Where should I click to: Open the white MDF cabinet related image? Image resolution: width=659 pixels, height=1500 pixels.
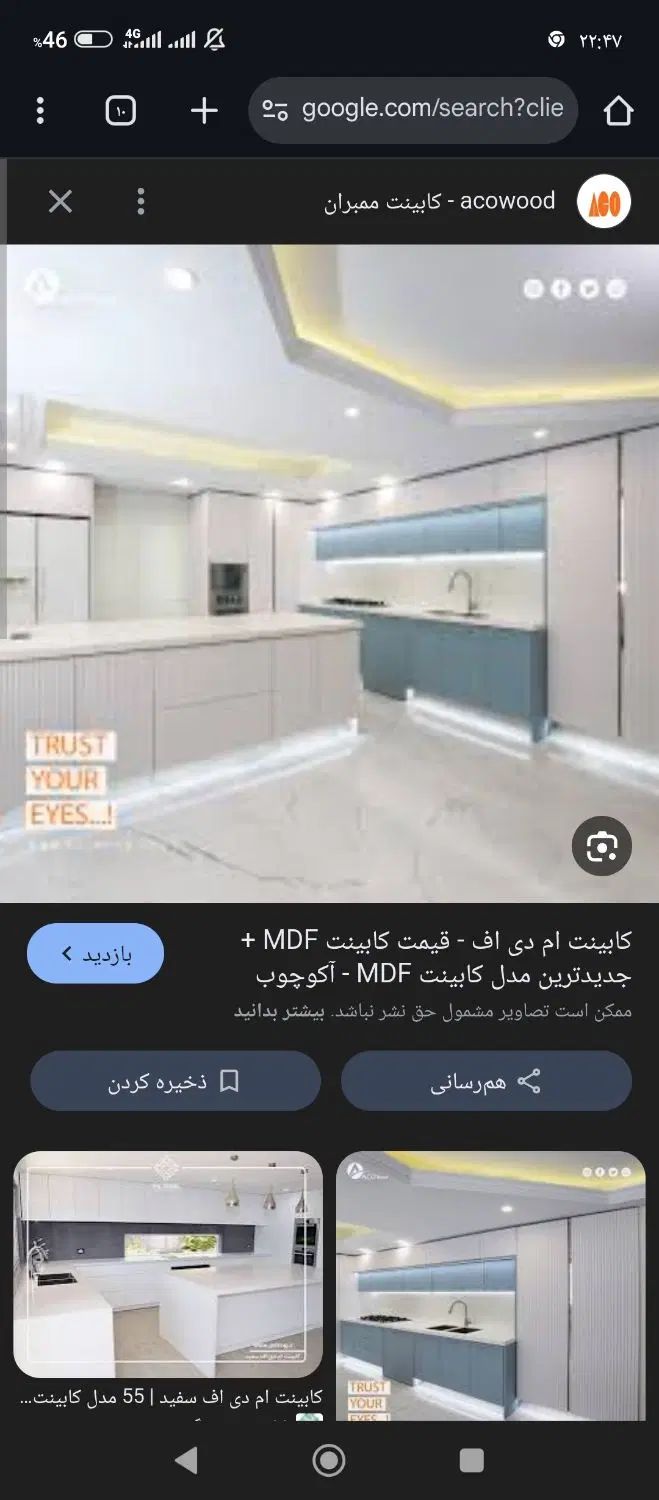point(168,1265)
